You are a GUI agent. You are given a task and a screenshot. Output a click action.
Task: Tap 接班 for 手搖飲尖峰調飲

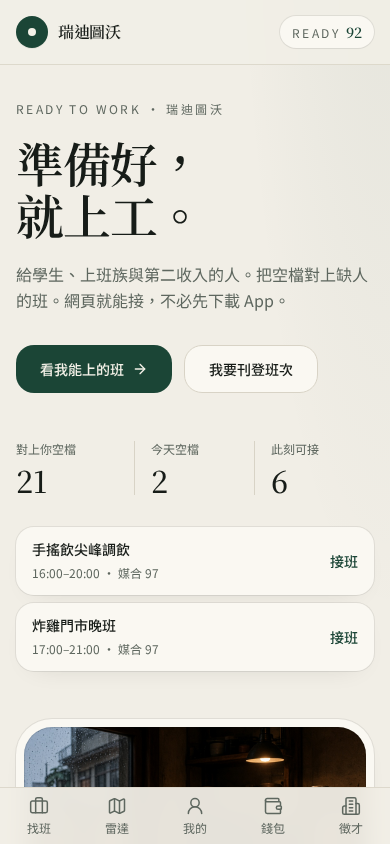[344, 561]
